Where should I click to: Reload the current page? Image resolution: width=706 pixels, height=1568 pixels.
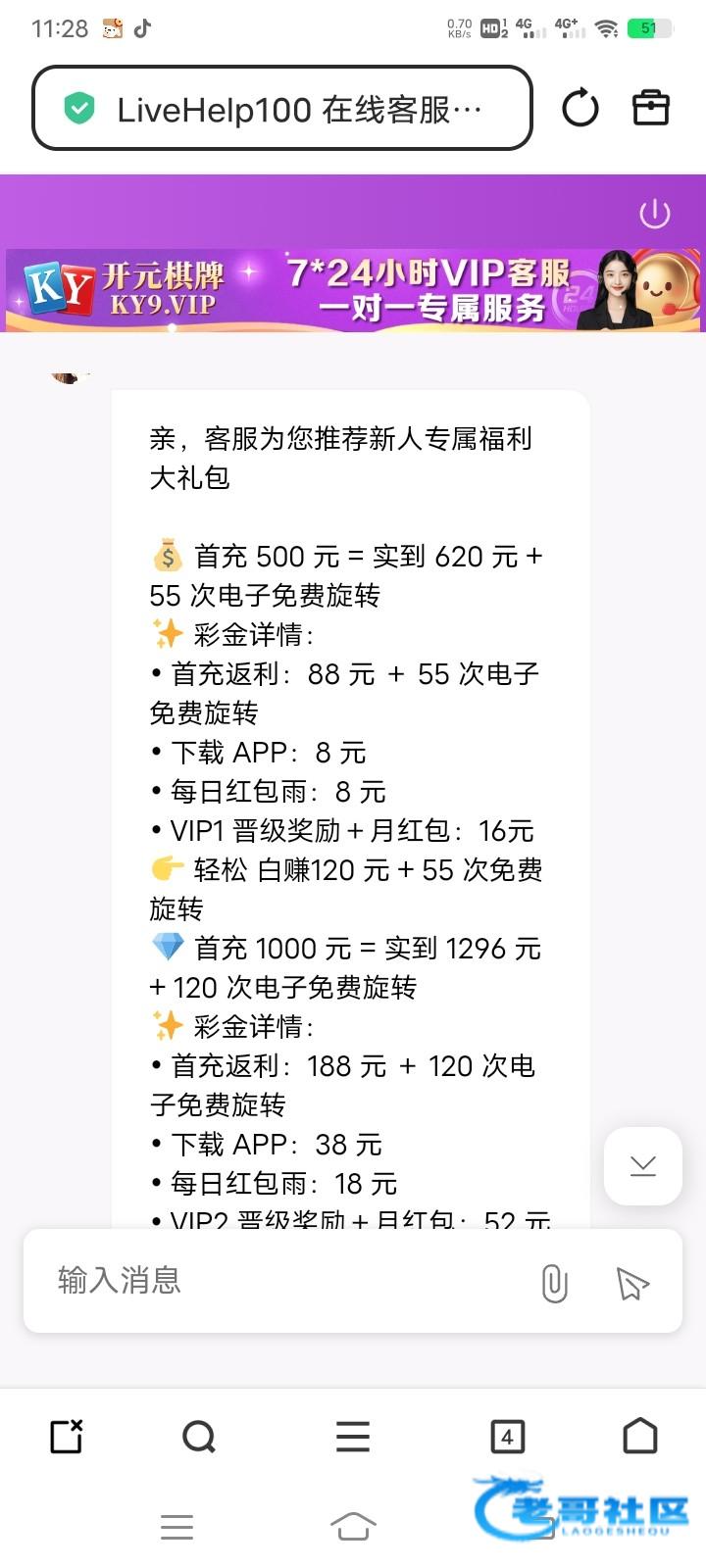click(580, 108)
